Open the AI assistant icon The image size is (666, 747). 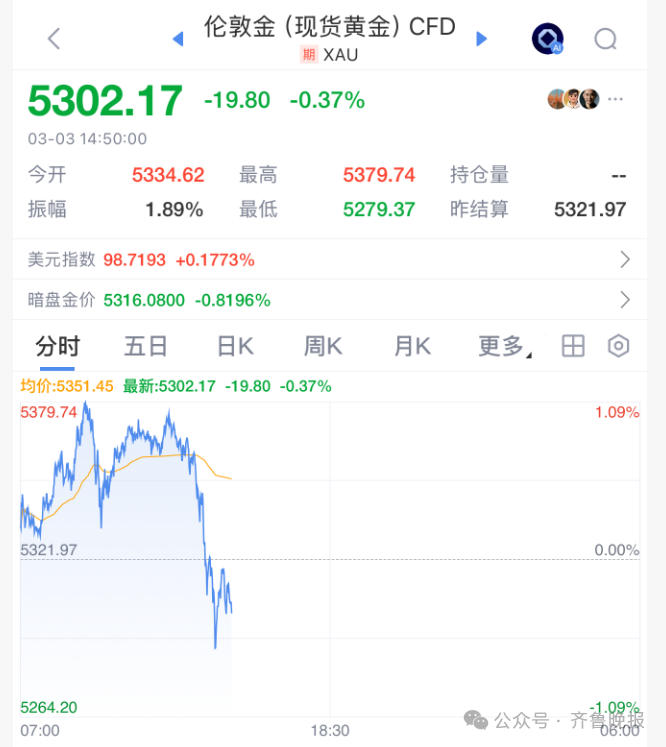547,39
